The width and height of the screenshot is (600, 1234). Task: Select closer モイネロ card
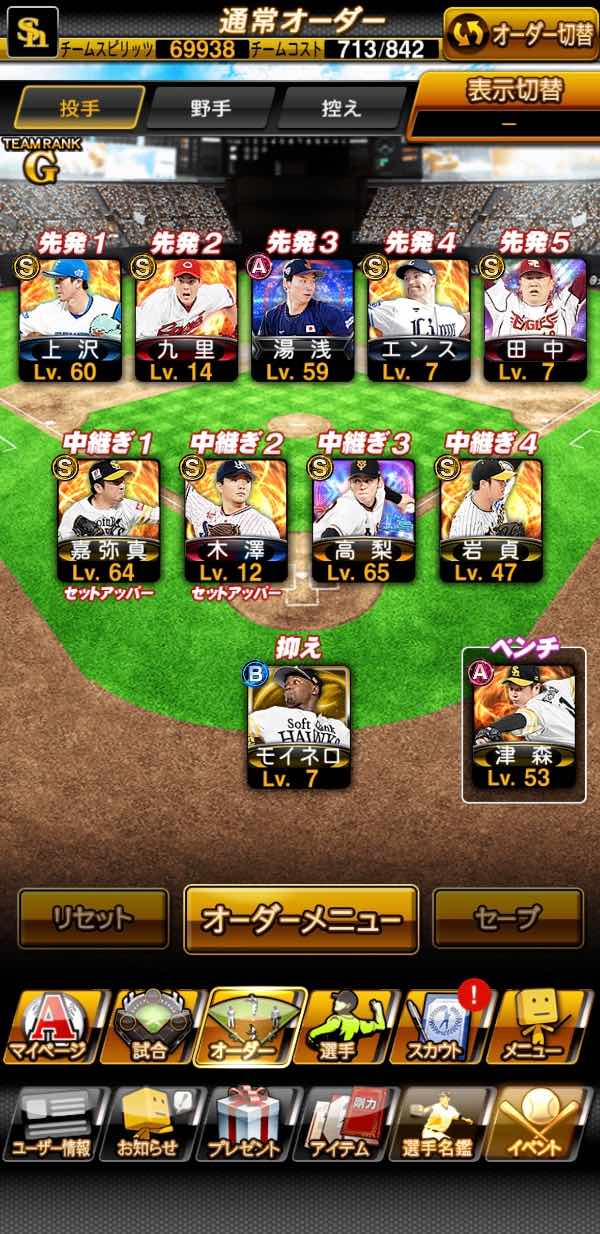point(300,725)
